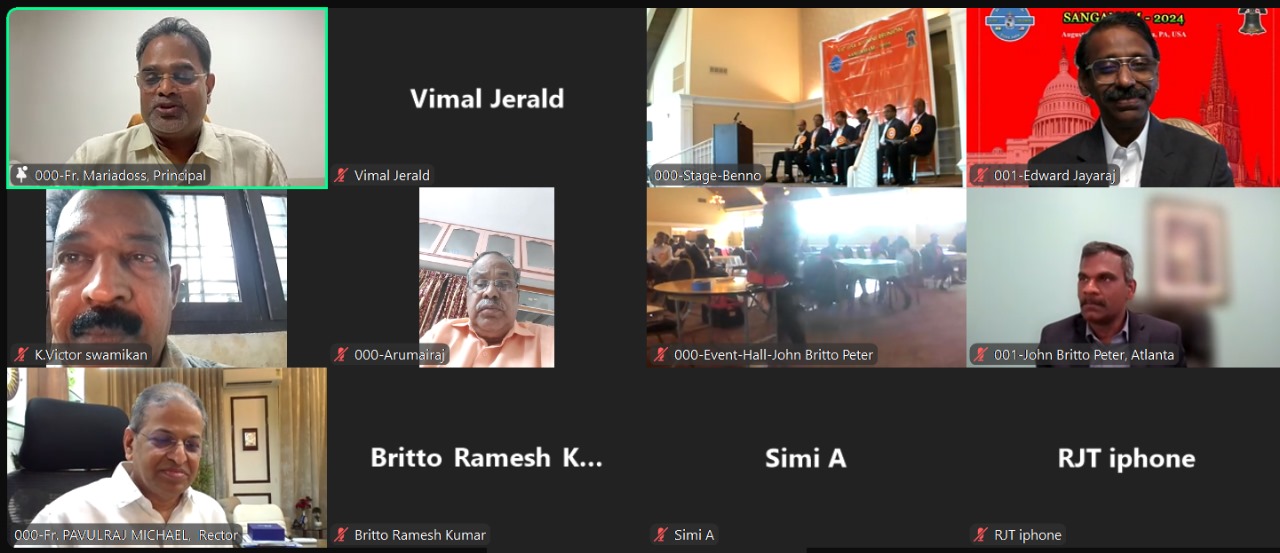Screen dimensions: 1280x553
Task: Open the 000-Event-Hall-John Britto Peter tile
Action: [805, 277]
